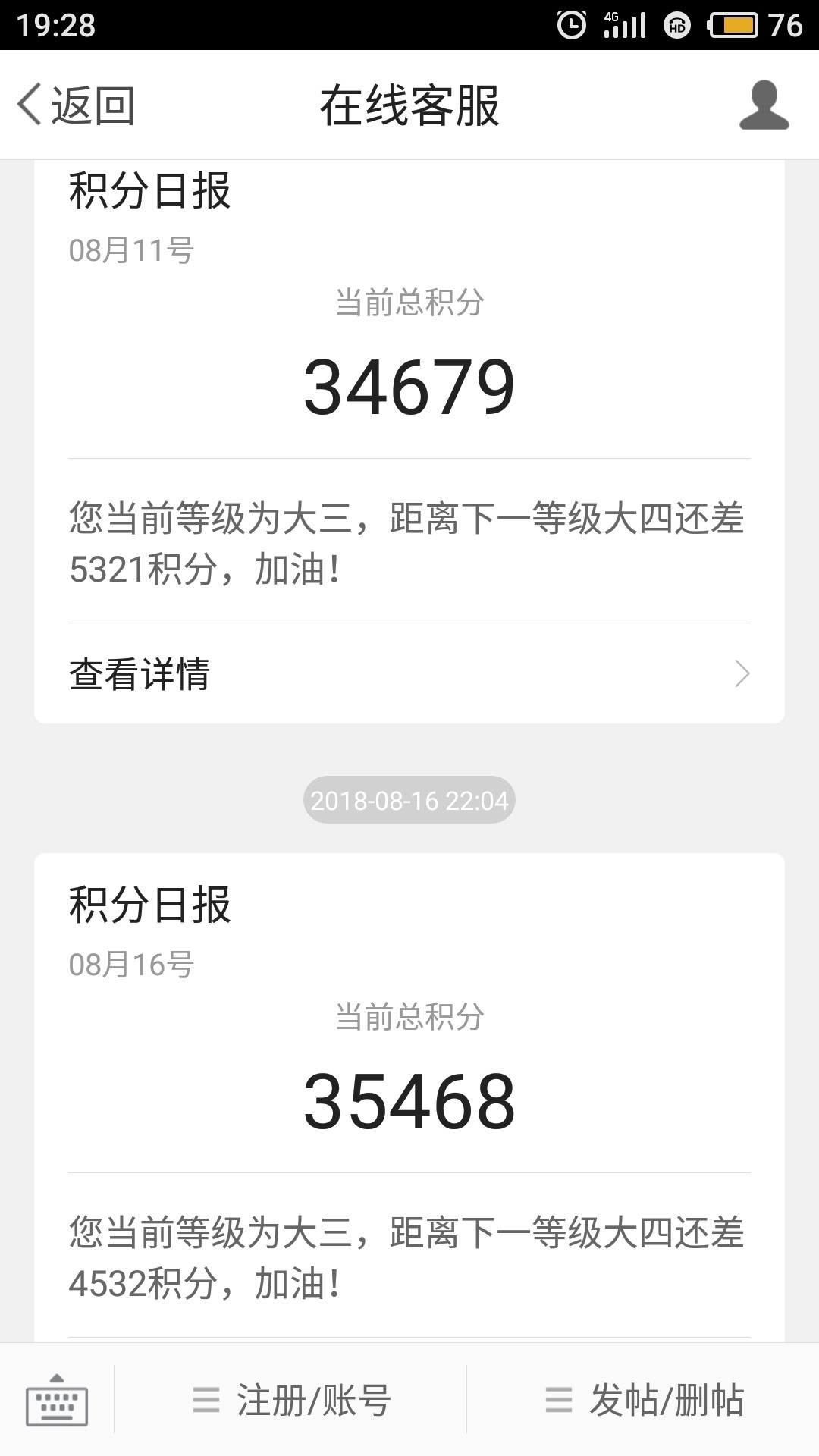819x1456 pixels.
Task: Open 查看详情 for the 08月11号 report
Action: tap(409, 673)
